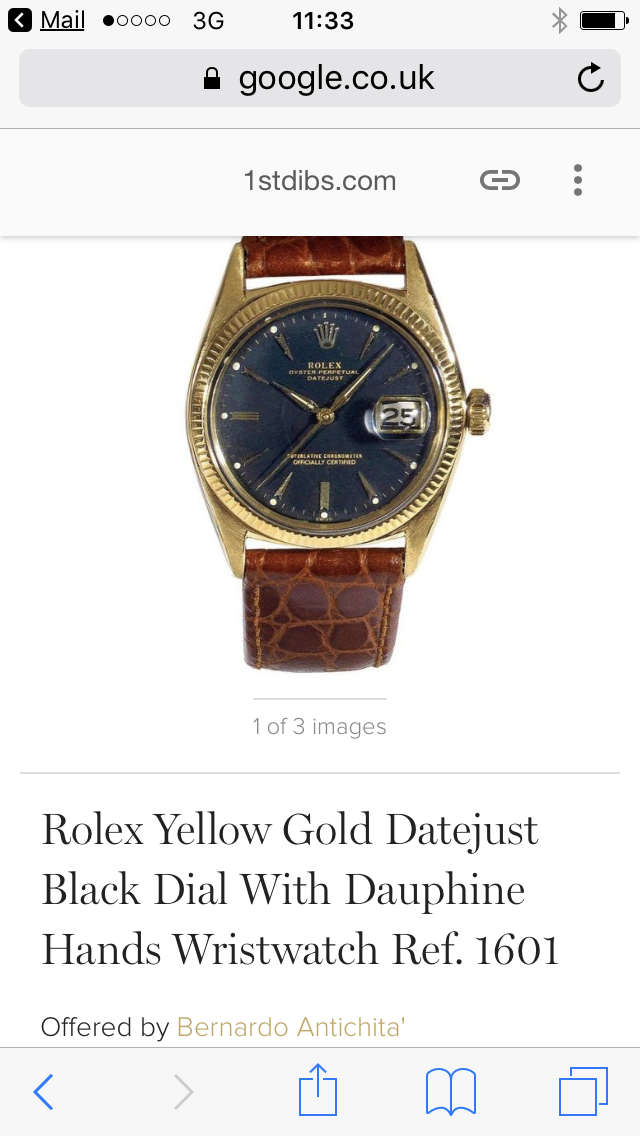
Task: Open Safari bookmarks
Action: coord(450,1092)
